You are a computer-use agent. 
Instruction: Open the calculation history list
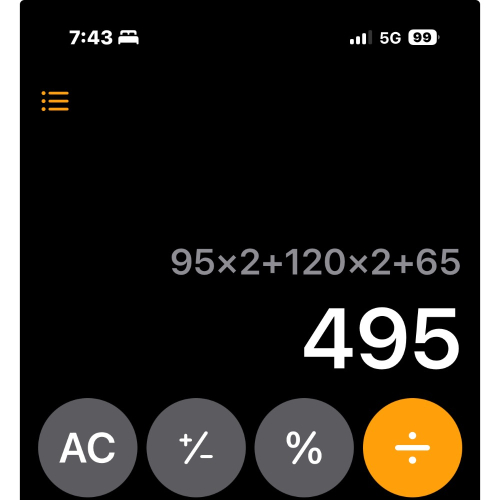point(55,101)
